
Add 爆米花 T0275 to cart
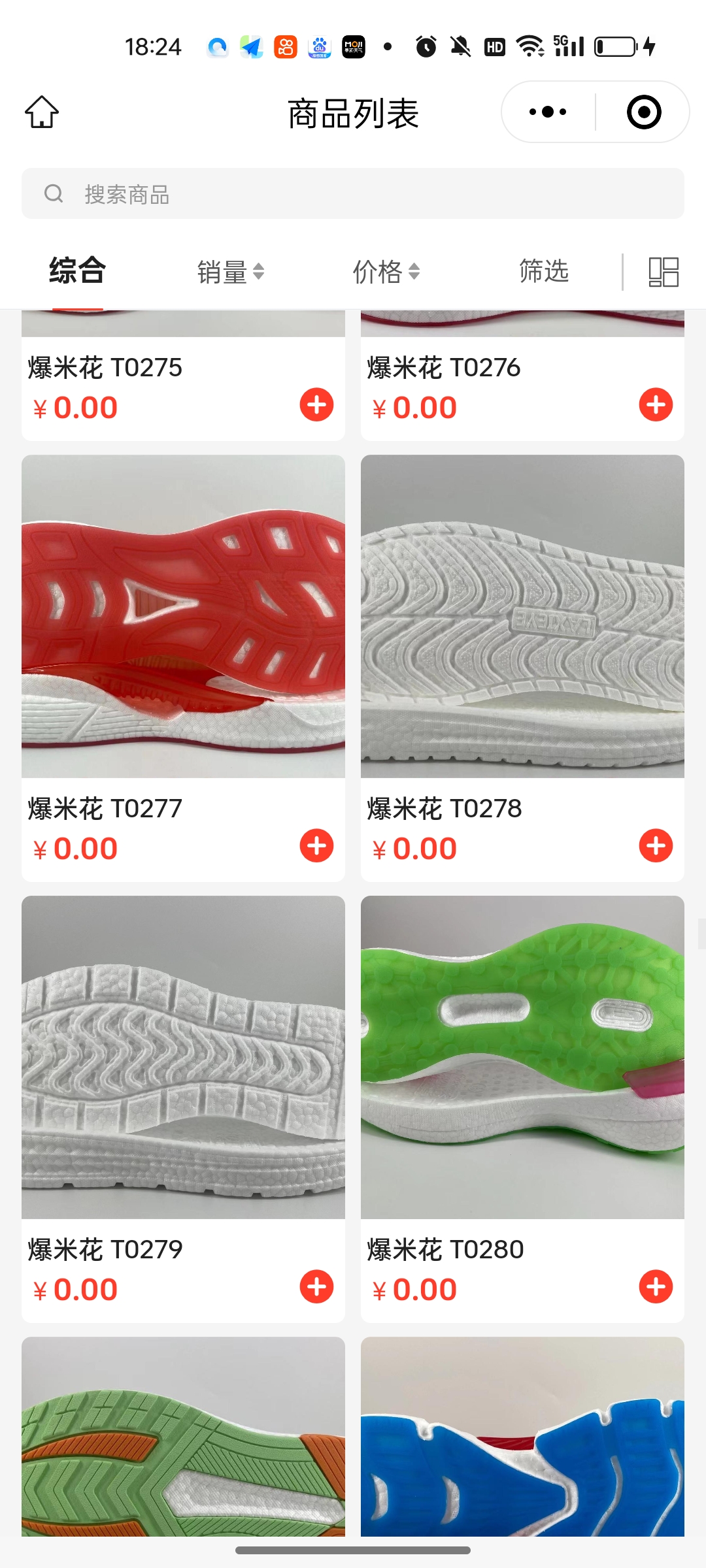[x=316, y=405]
